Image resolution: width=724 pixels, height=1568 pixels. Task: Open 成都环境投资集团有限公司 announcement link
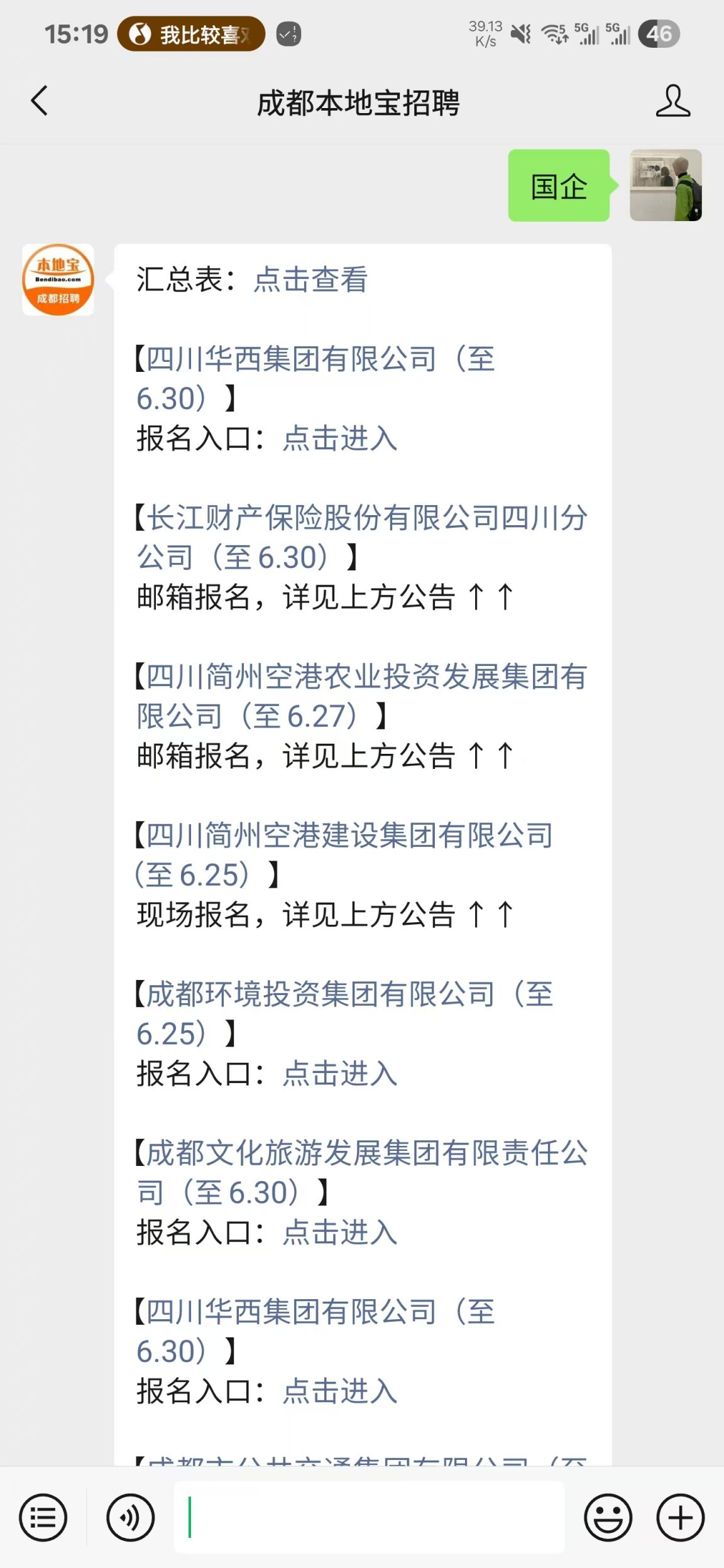click(x=344, y=1013)
